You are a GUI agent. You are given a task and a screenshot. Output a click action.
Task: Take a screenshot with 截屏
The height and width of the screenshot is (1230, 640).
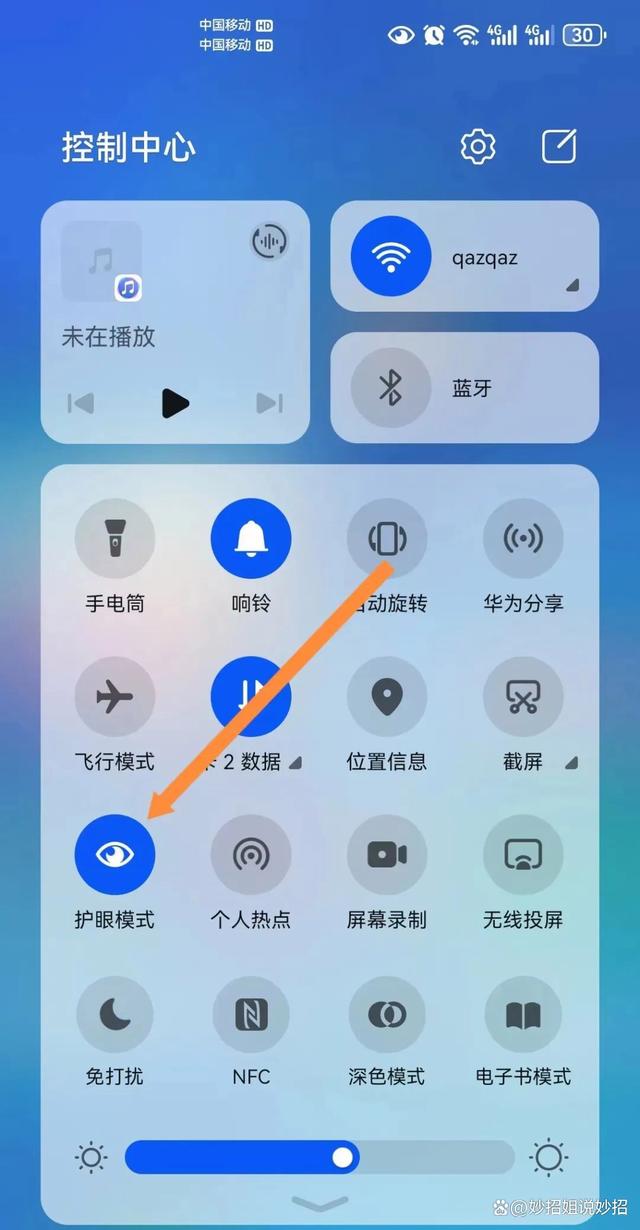[523, 697]
